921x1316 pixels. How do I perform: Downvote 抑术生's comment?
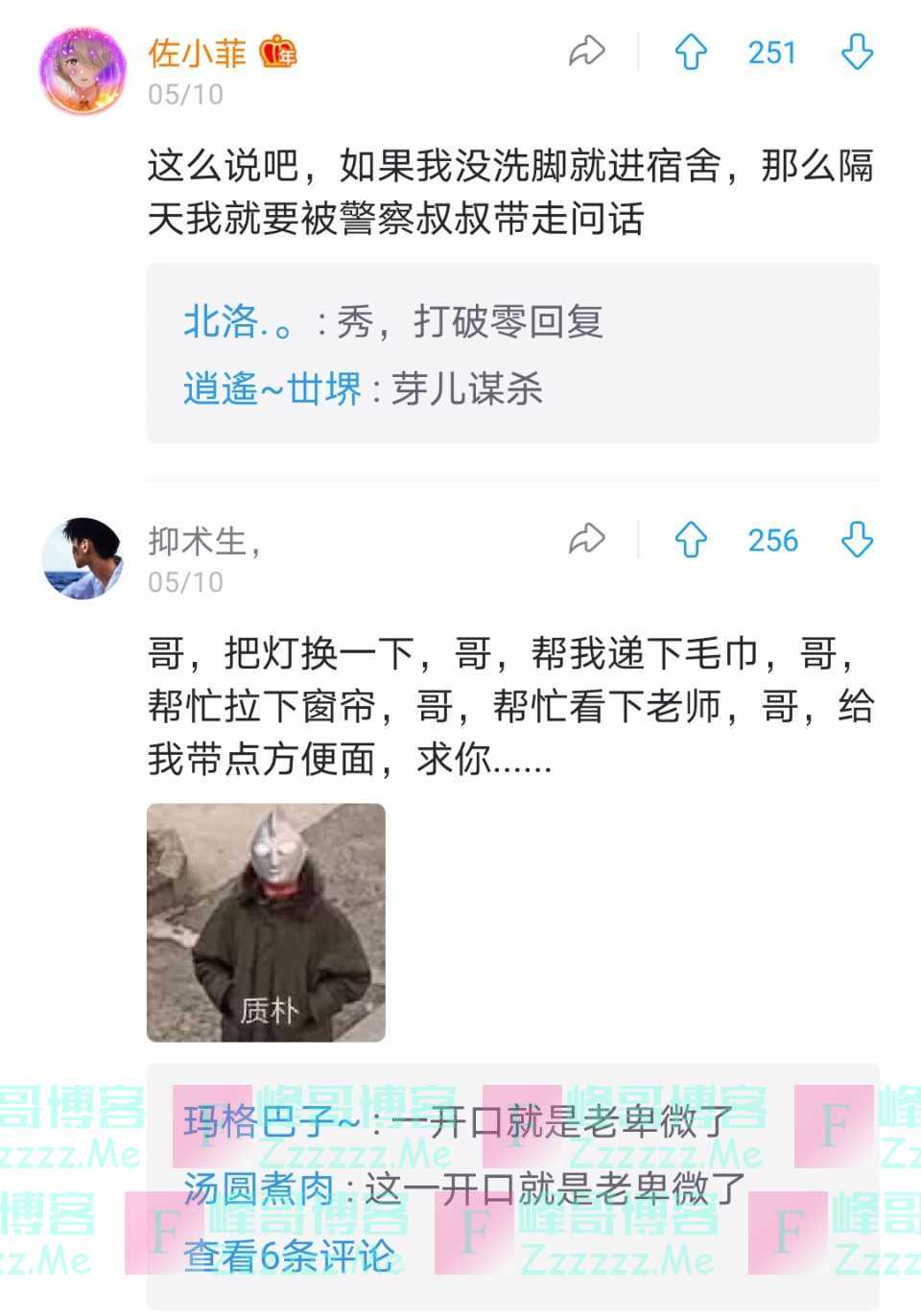point(857,540)
